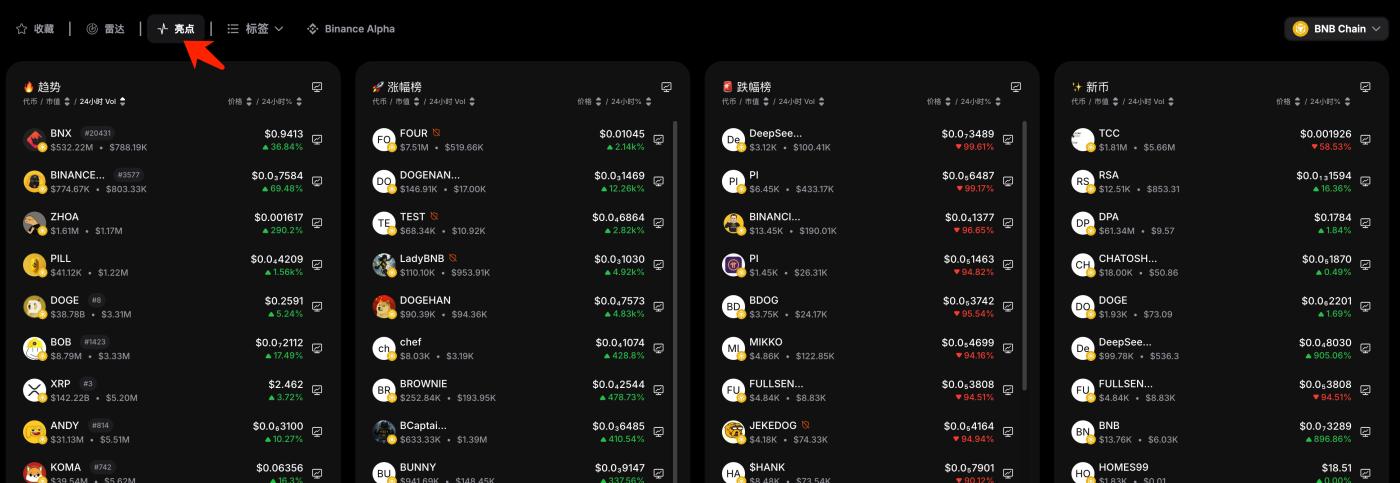The width and height of the screenshot is (1400, 483).
Task: Tap the monitor icon in 趋势 header
Action: click(317, 87)
